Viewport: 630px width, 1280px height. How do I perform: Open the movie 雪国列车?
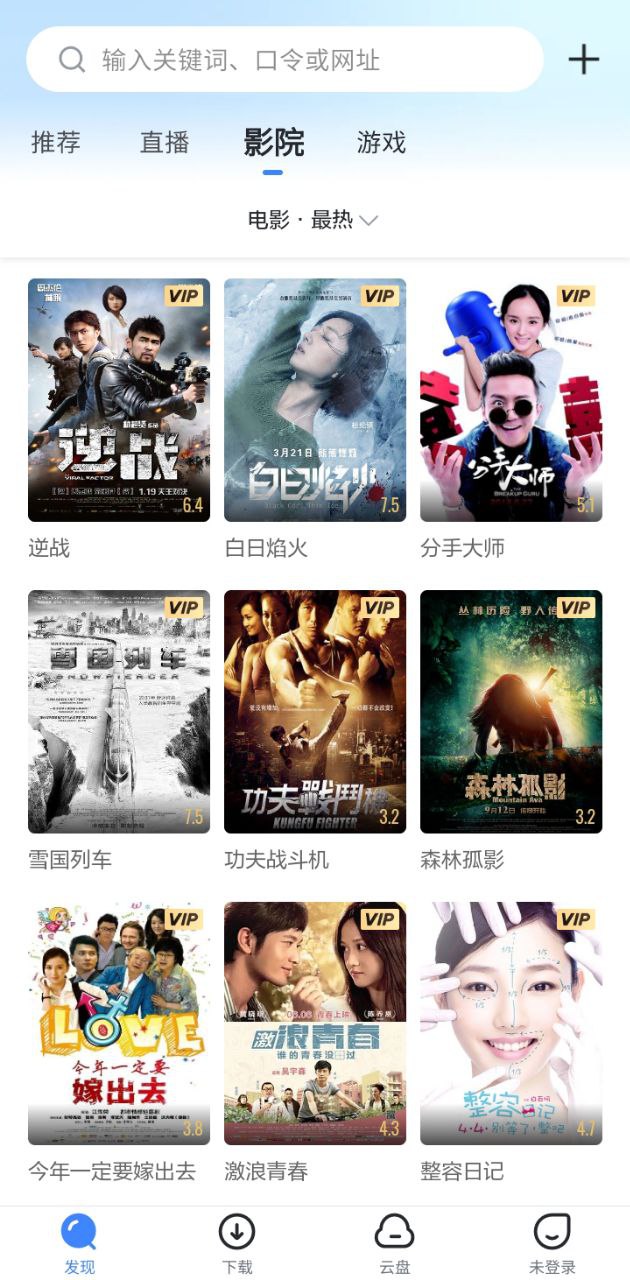pos(119,712)
